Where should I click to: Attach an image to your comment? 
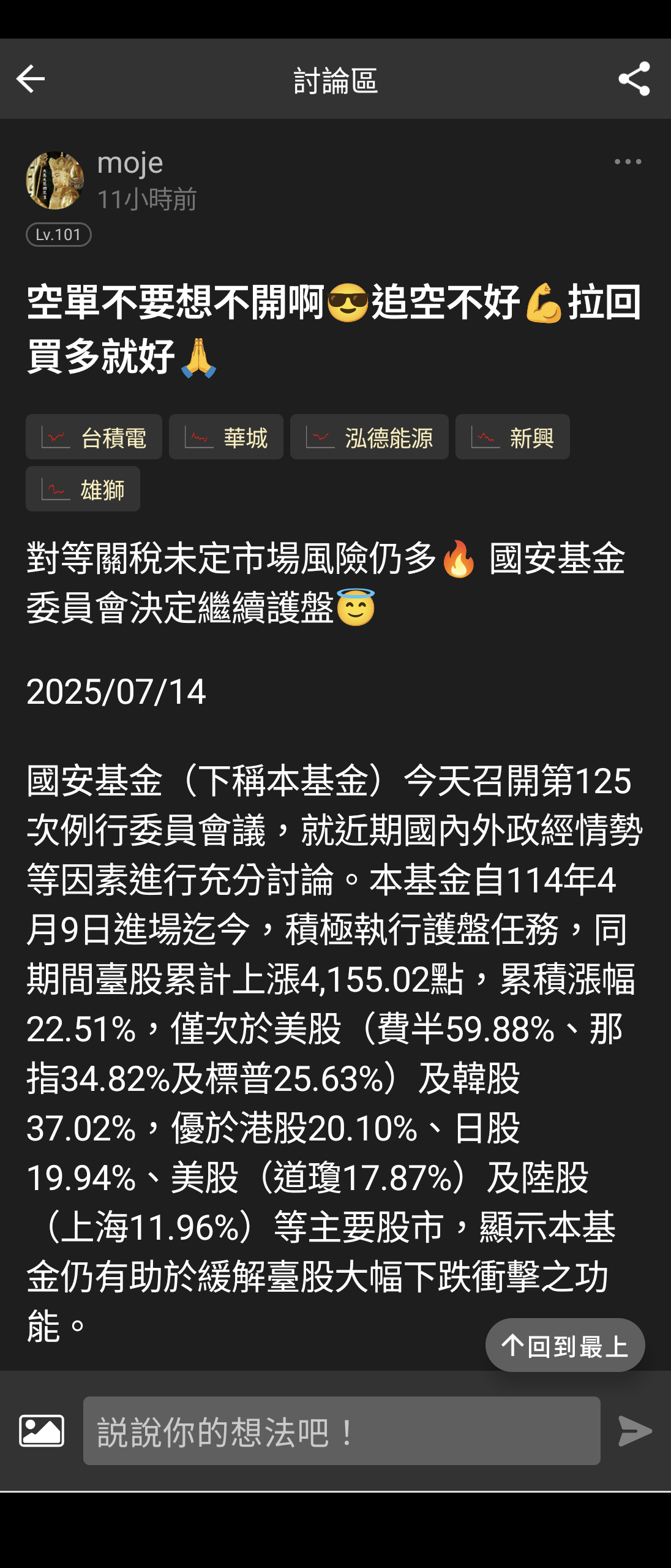[x=42, y=1431]
